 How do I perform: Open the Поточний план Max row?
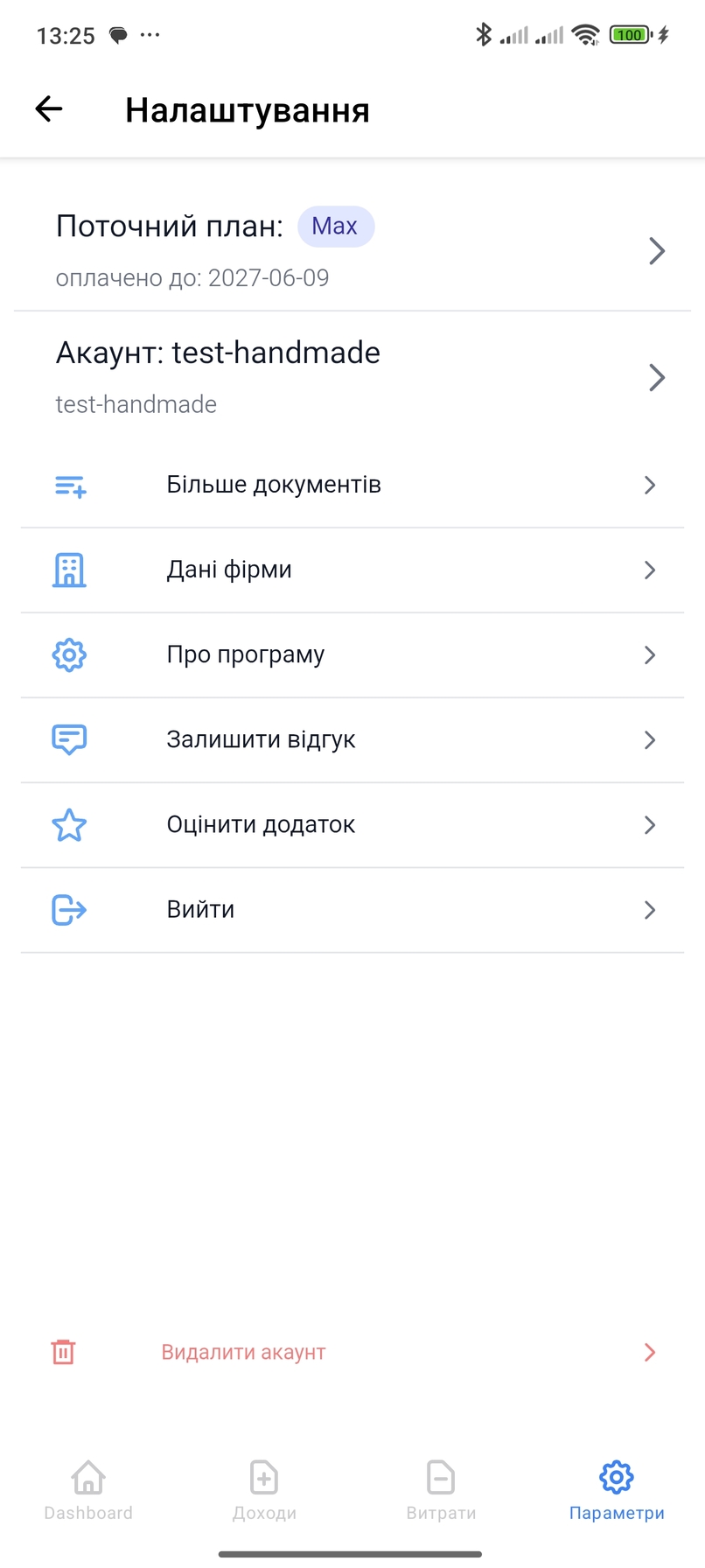[352, 248]
